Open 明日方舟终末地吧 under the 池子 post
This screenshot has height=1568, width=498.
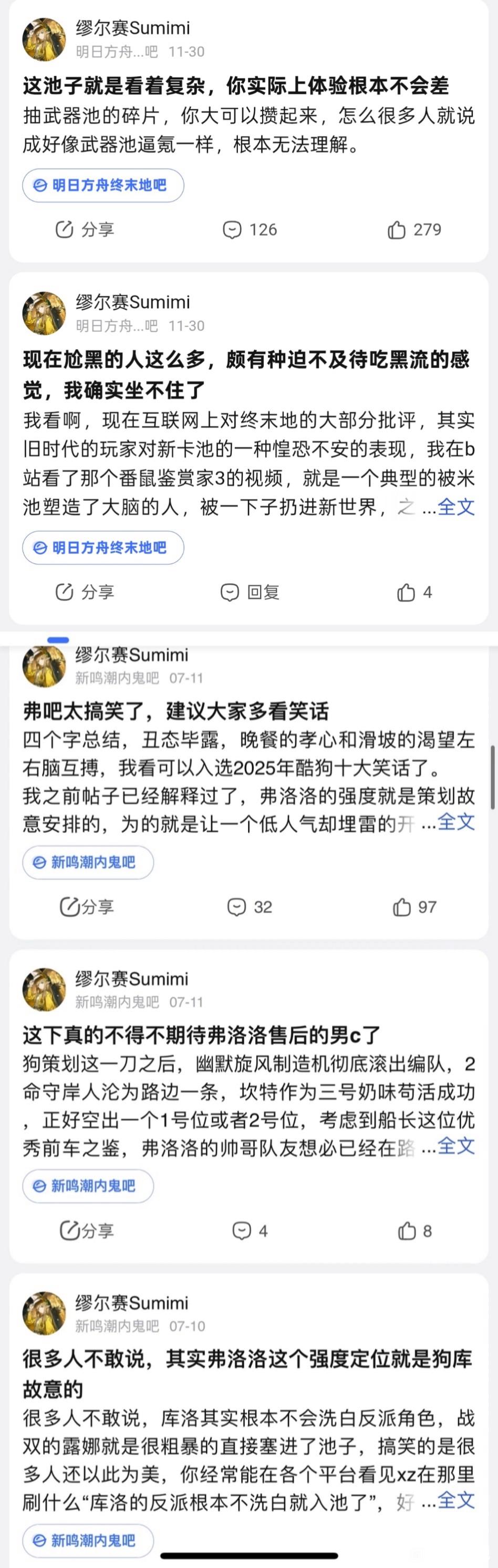(x=103, y=186)
